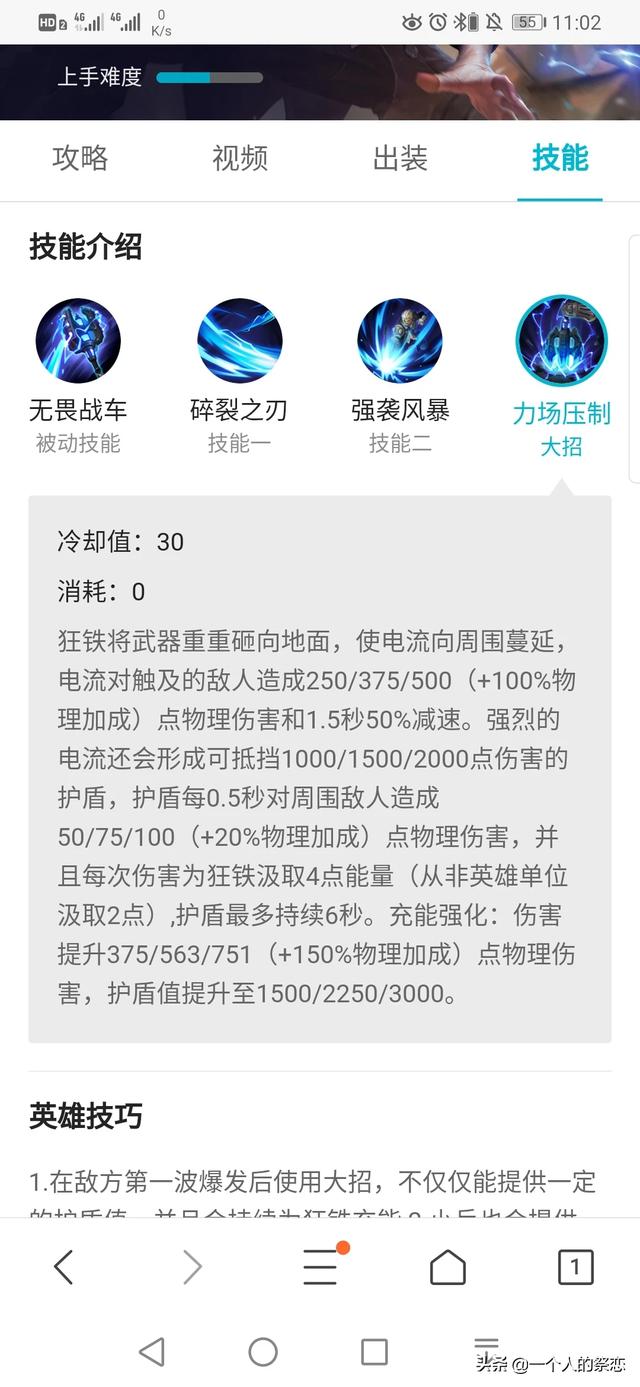Select the 力场压制 ultimate skill
This screenshot has width=640, height=1387.
(561, 342)
